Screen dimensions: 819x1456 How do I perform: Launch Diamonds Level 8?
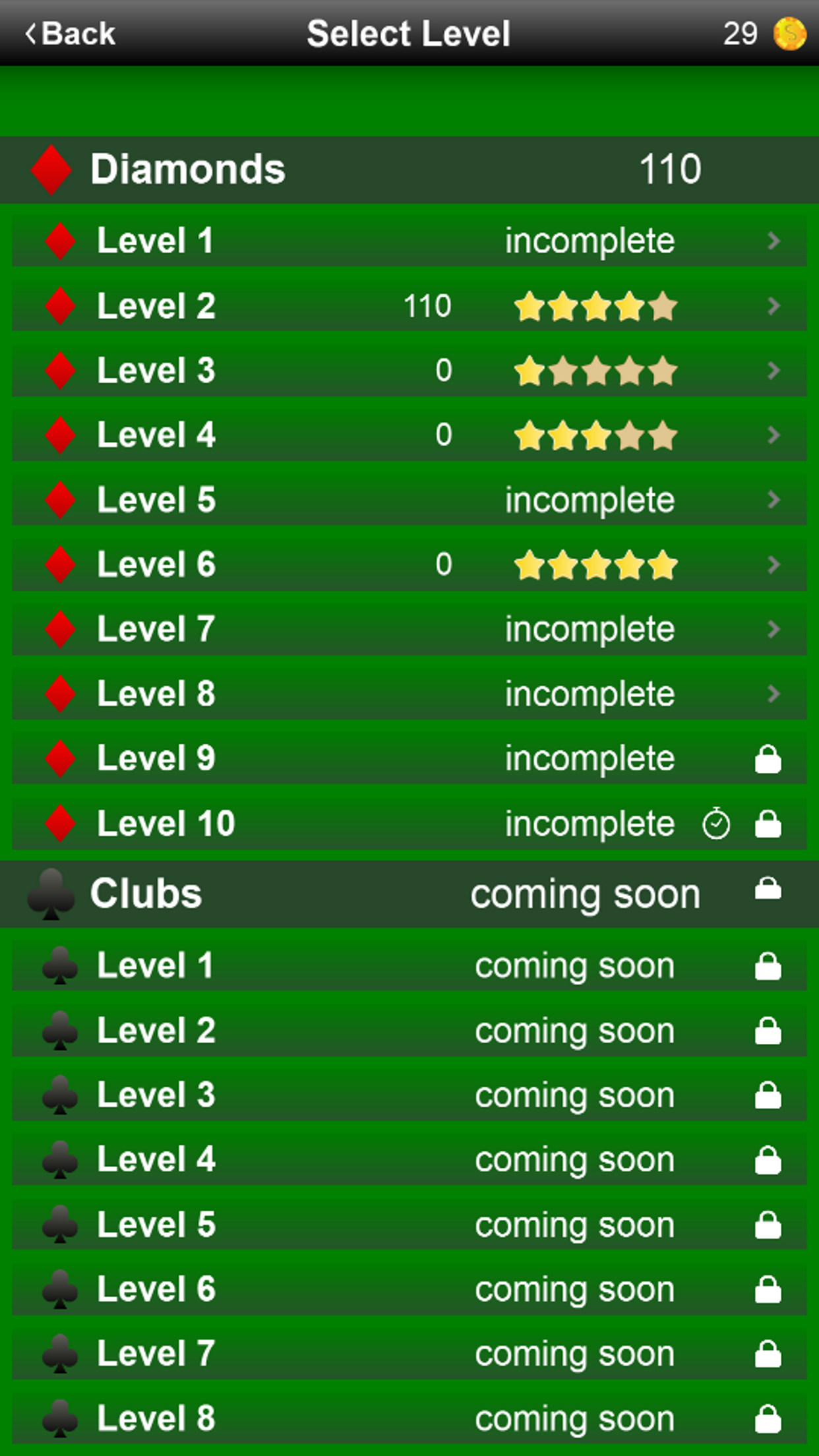tap(409, 694)
